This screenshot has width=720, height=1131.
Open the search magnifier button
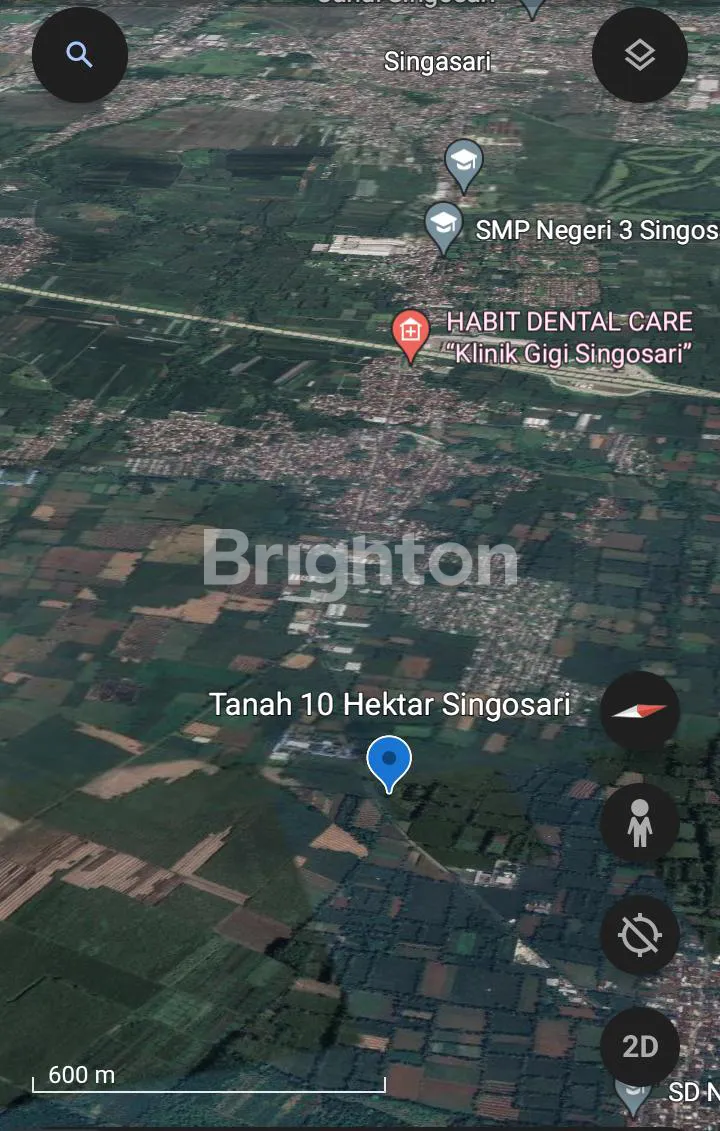79,55
